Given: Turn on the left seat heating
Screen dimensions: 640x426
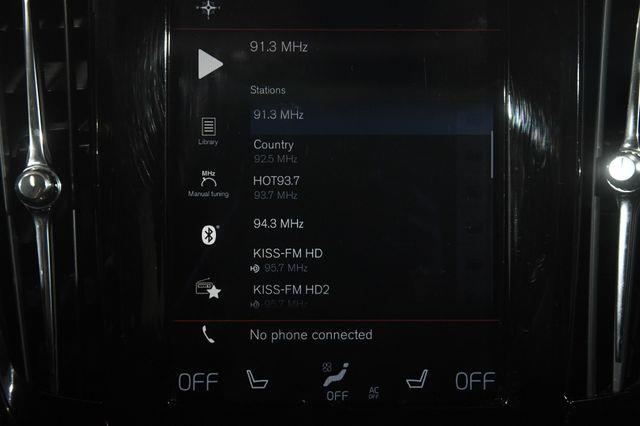Looking at the screenshot, I should [x=257, y=380].
